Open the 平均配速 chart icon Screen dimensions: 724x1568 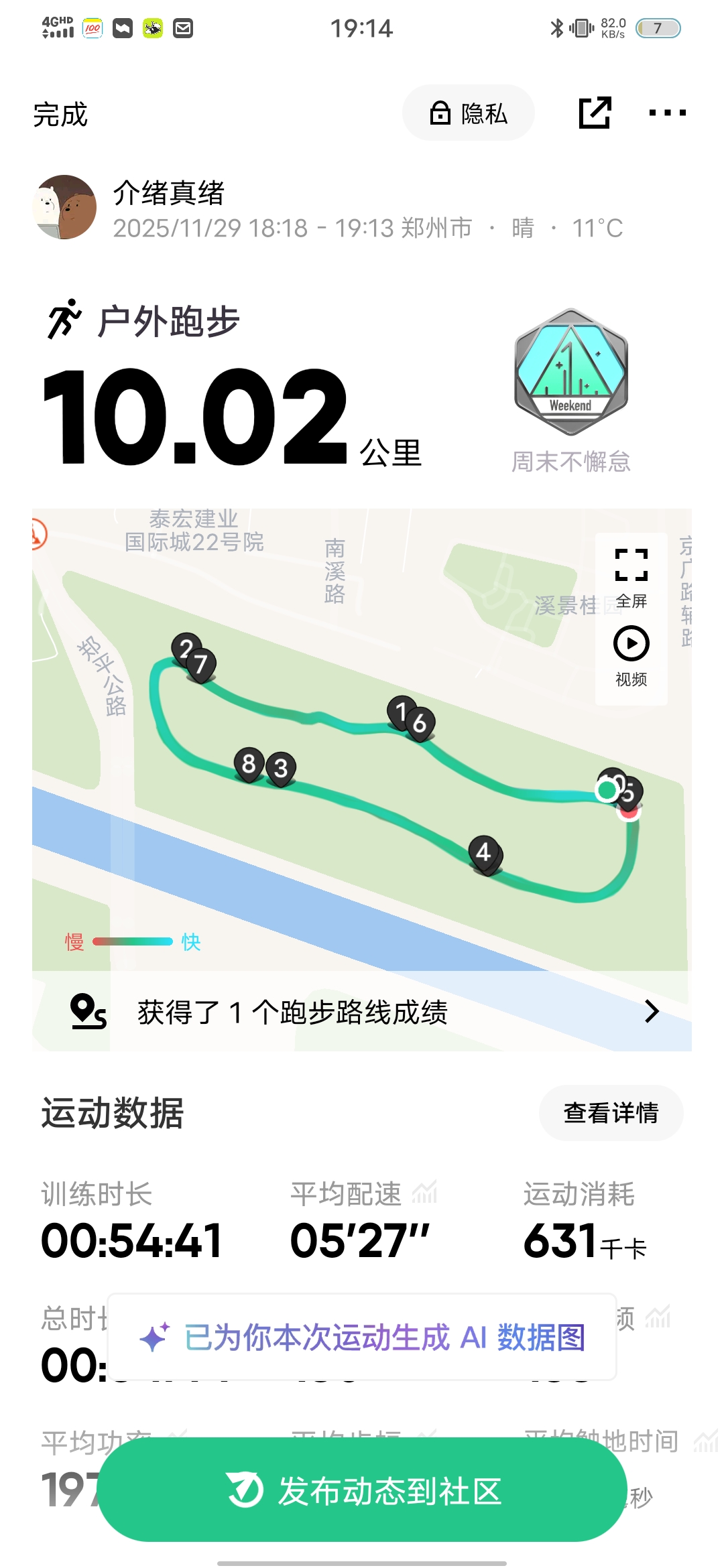point(424,1193)
